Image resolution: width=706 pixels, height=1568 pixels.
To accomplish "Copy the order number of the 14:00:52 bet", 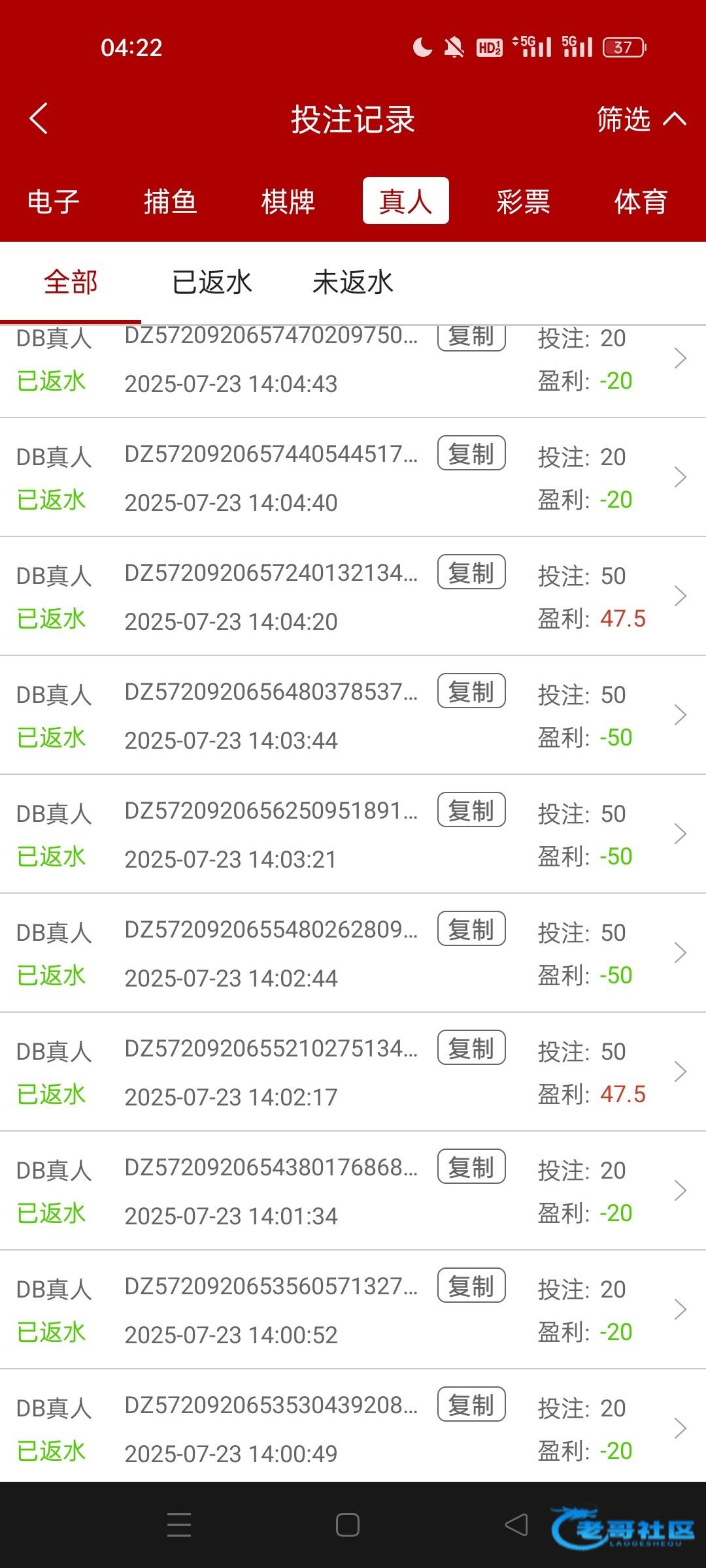I will click(471, 1286).
